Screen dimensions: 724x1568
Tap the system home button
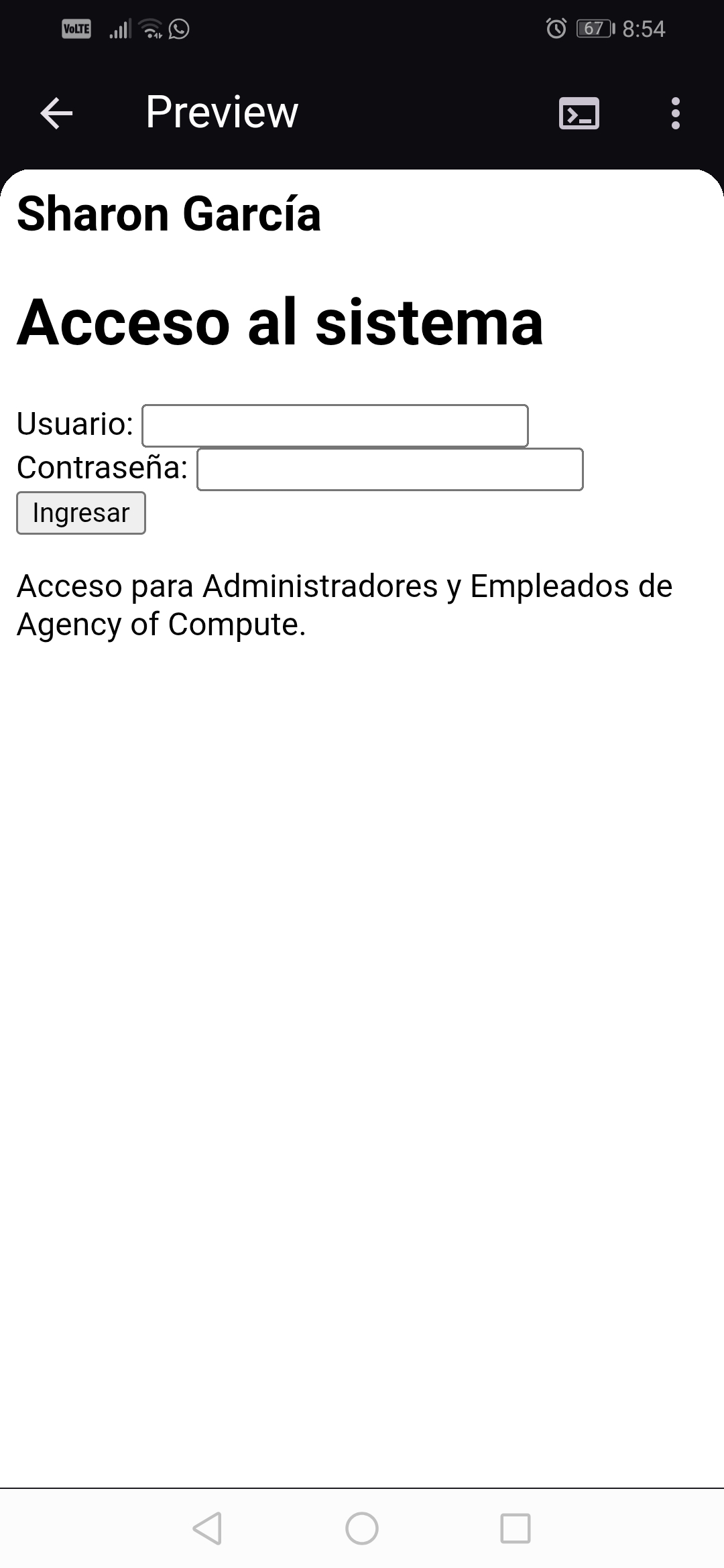(362, 1528)
